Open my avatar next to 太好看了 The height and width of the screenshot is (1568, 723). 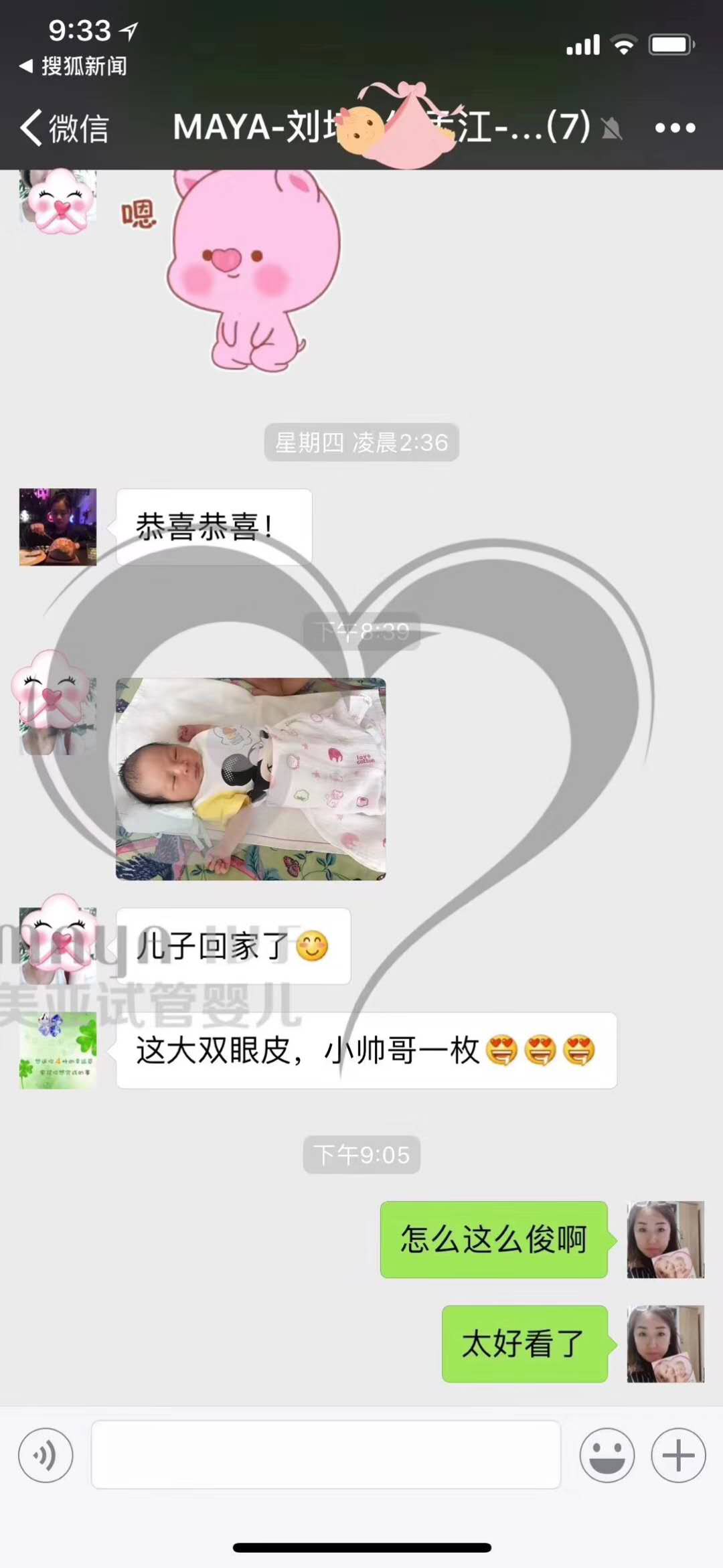click(x=665, y=1343)
